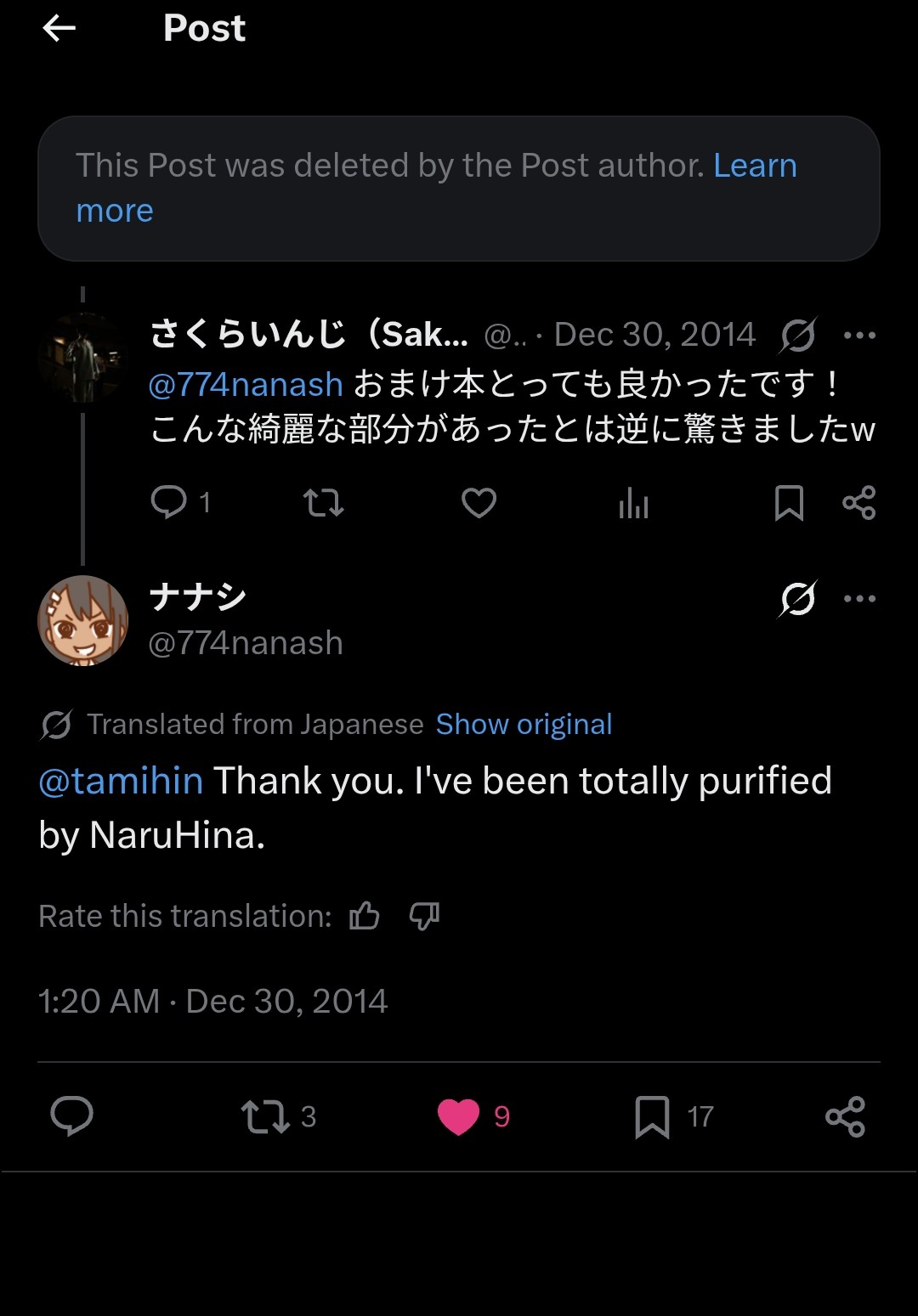This screenshot has height=1316, width=918.
Task: Open the @tamihin mention
Action: pos(121,781)
